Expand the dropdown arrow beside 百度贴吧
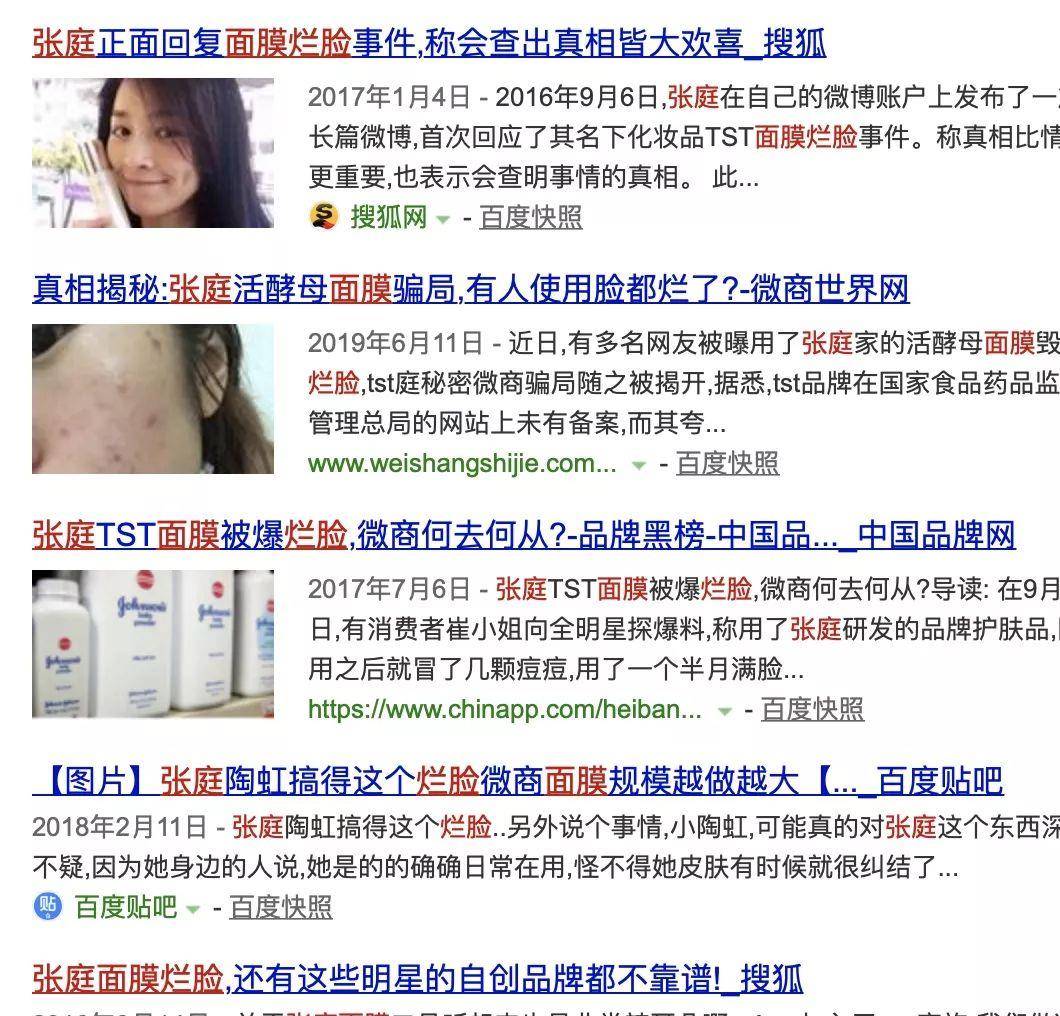Screen dimensions: 1060x1016 coord(193,909)
